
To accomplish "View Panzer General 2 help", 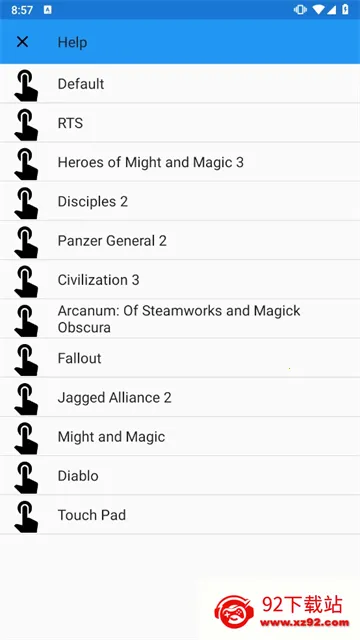I will pyautogui.click(x=180, y=240).
